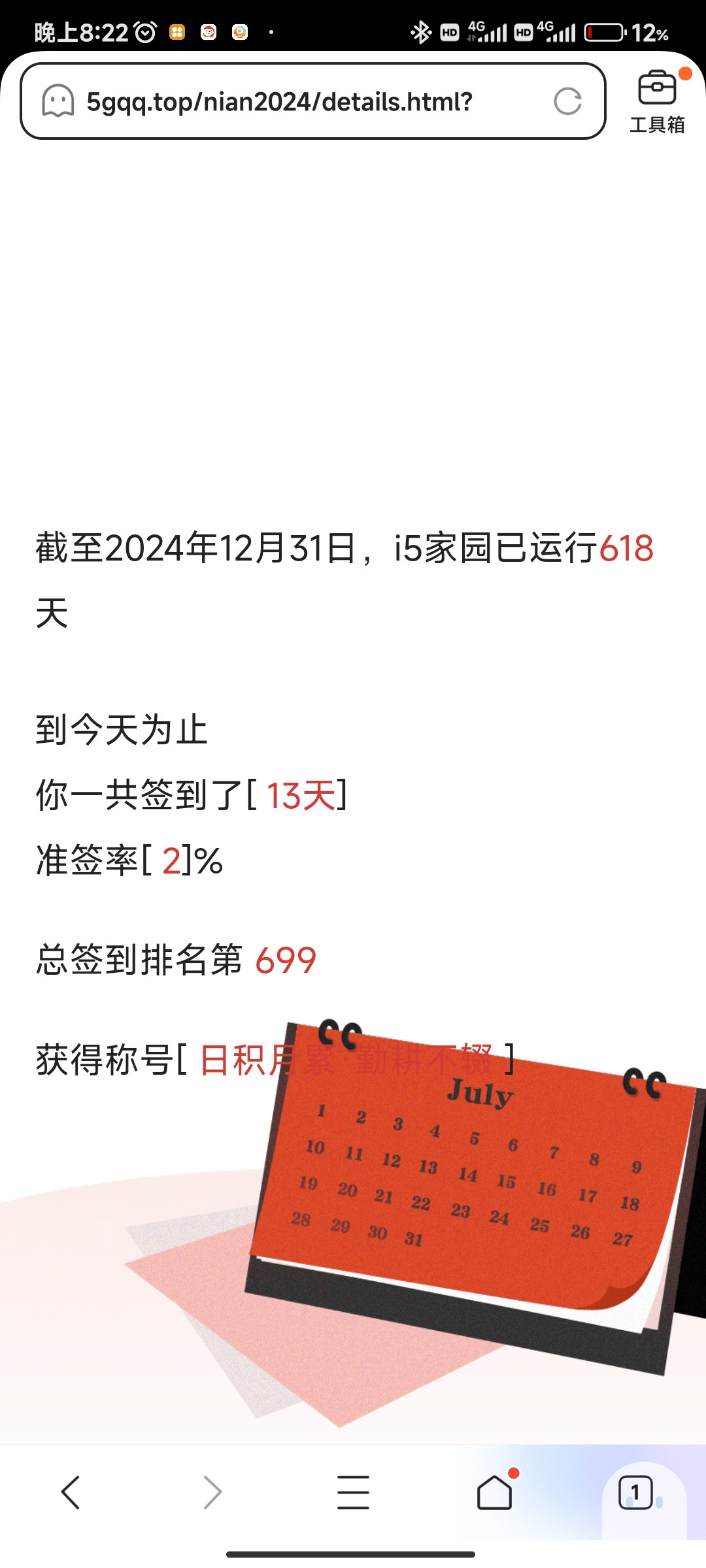The image size is (706, 1568).
Task: Go to browser home page
Action: (495, 1492)
